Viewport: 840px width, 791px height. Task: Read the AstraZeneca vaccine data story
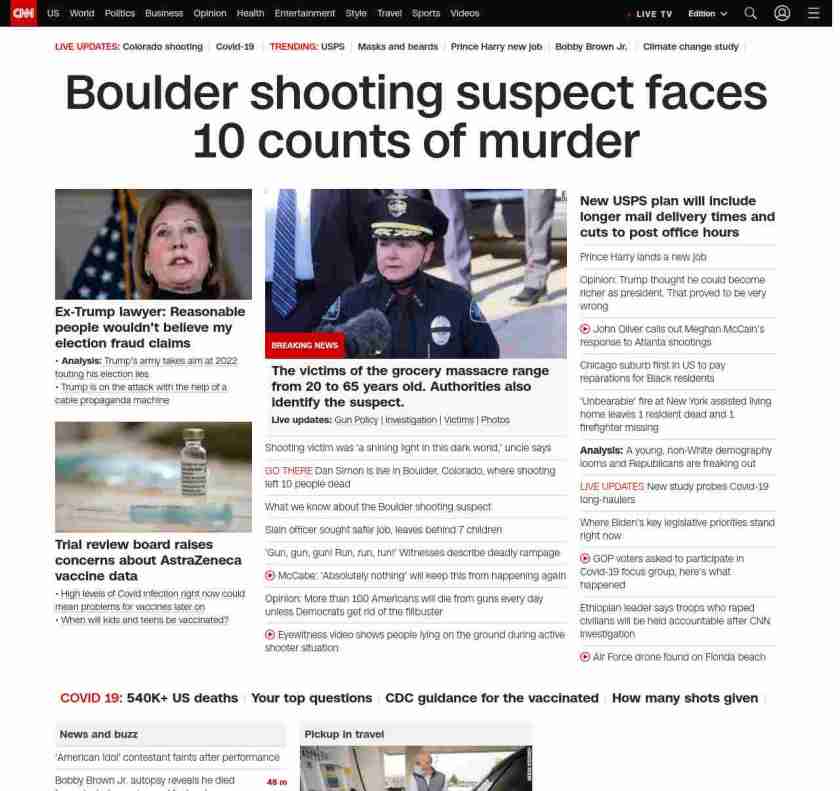(148, 560)
